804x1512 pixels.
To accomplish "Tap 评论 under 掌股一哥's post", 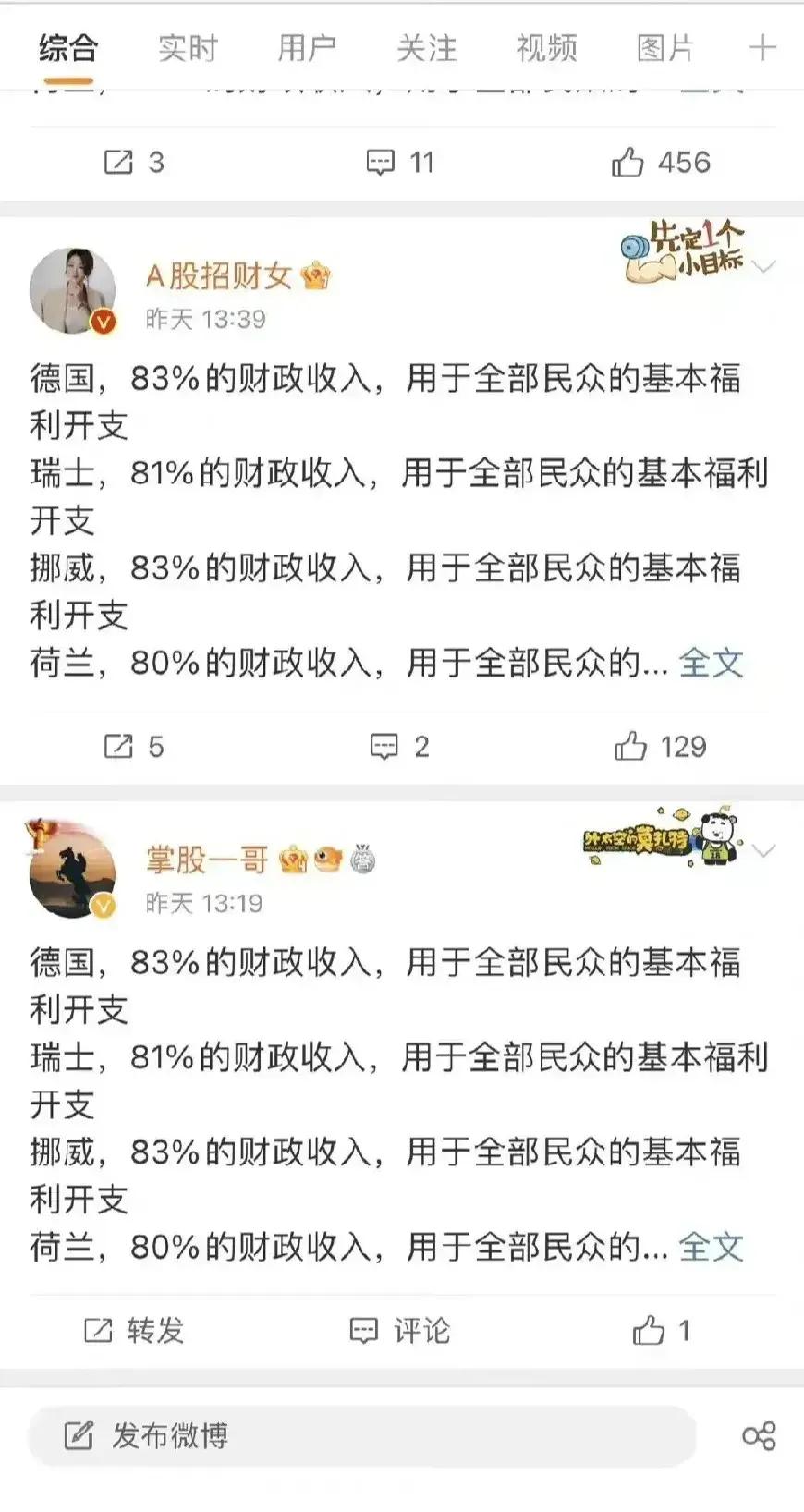I will 399,1331.
